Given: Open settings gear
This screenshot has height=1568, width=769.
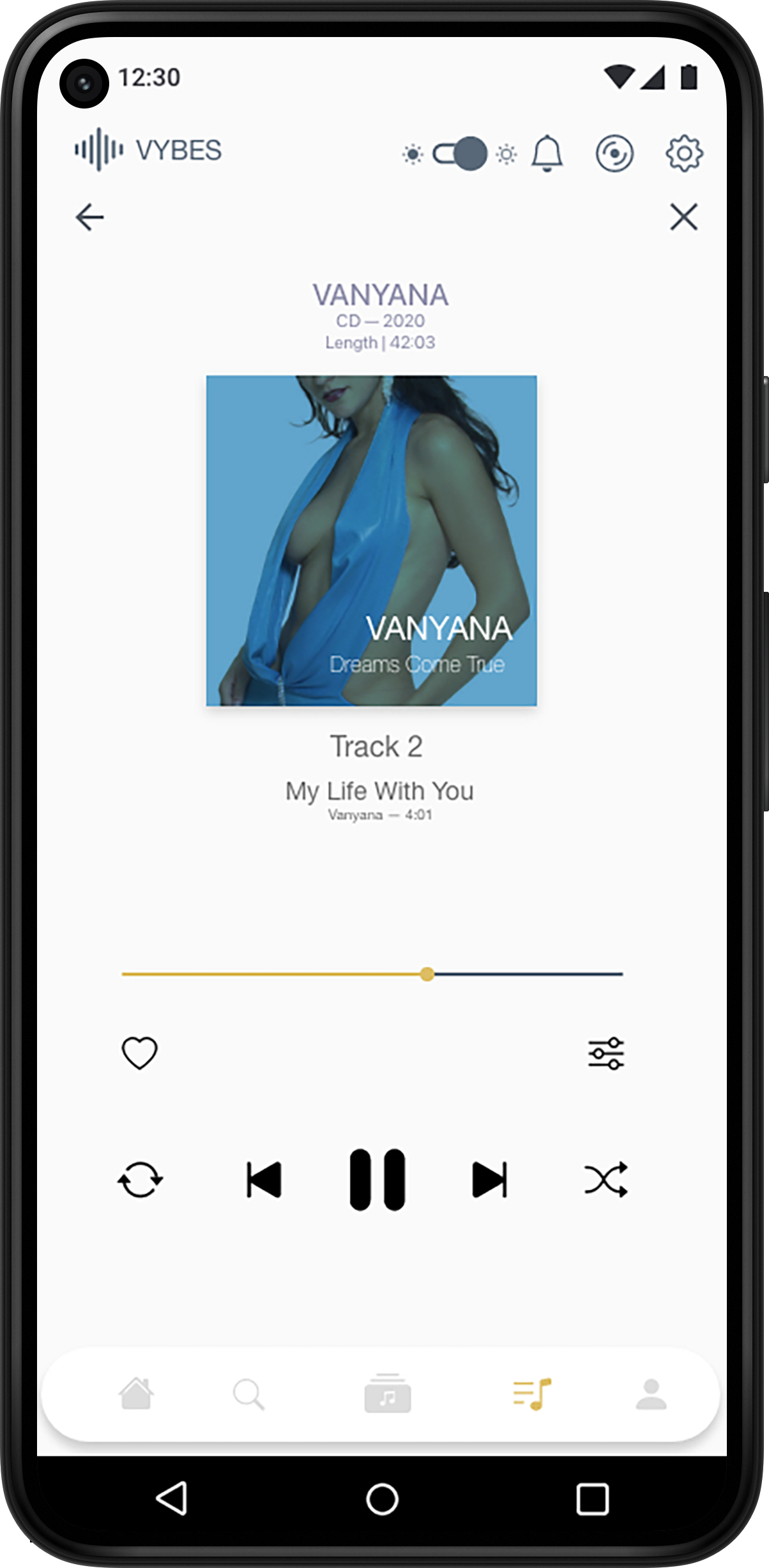Looking at the screenshot, I should pyautogui.click(x=684, y=153).
